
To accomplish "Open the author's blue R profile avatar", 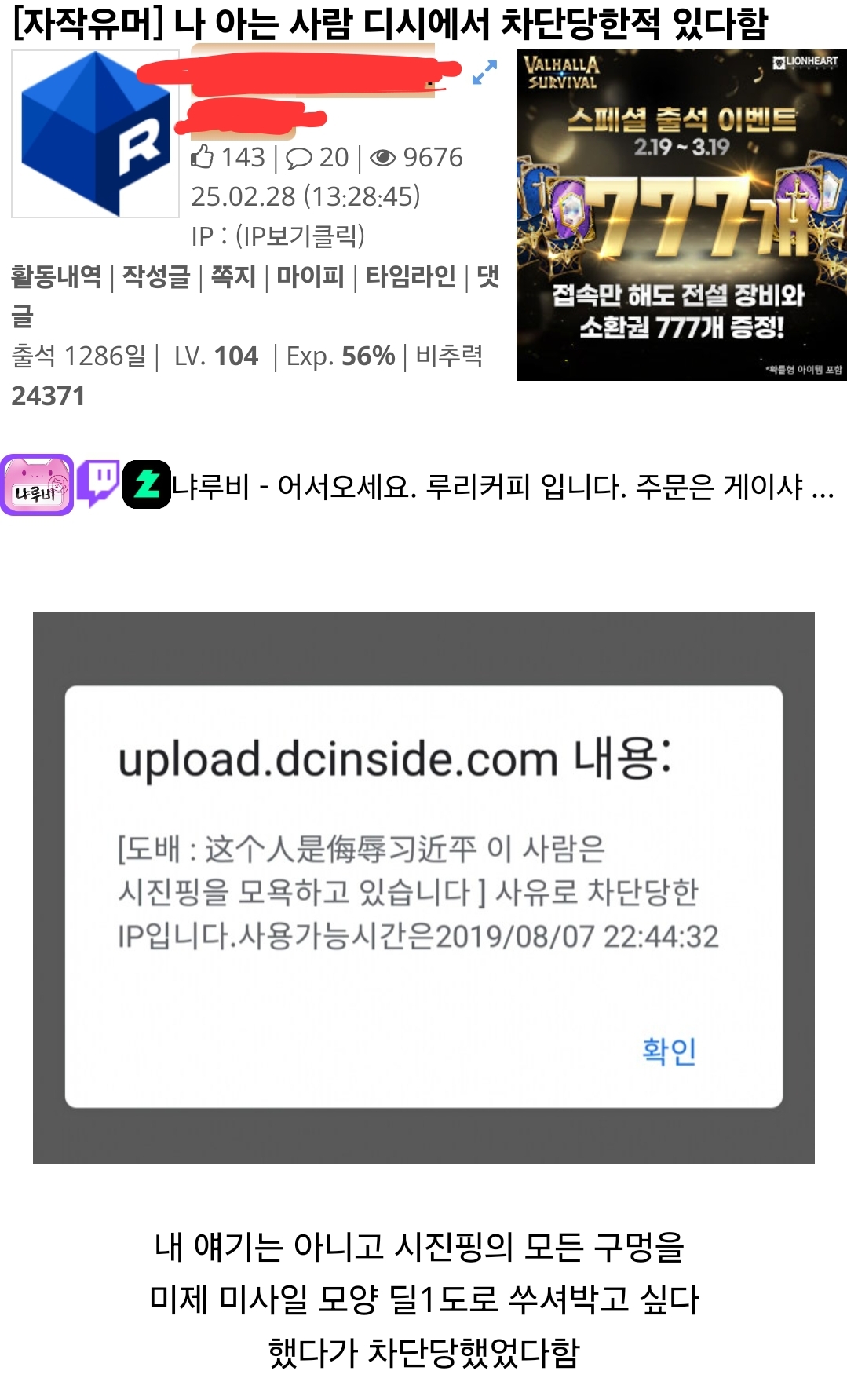I will [96, 133].
